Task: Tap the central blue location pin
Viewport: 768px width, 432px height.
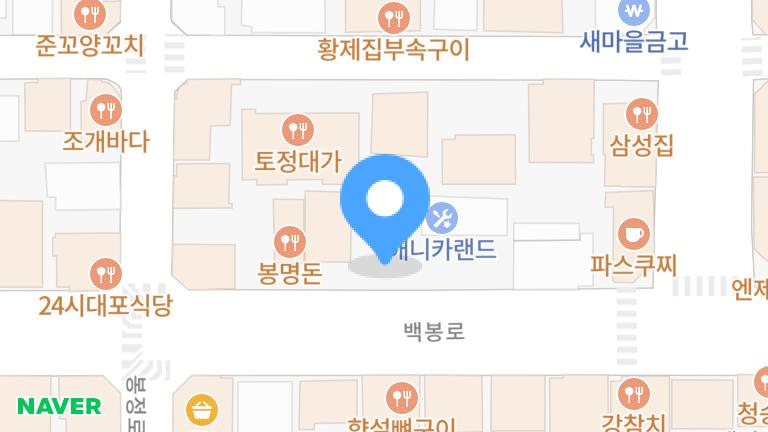Action: pos(385,201)
